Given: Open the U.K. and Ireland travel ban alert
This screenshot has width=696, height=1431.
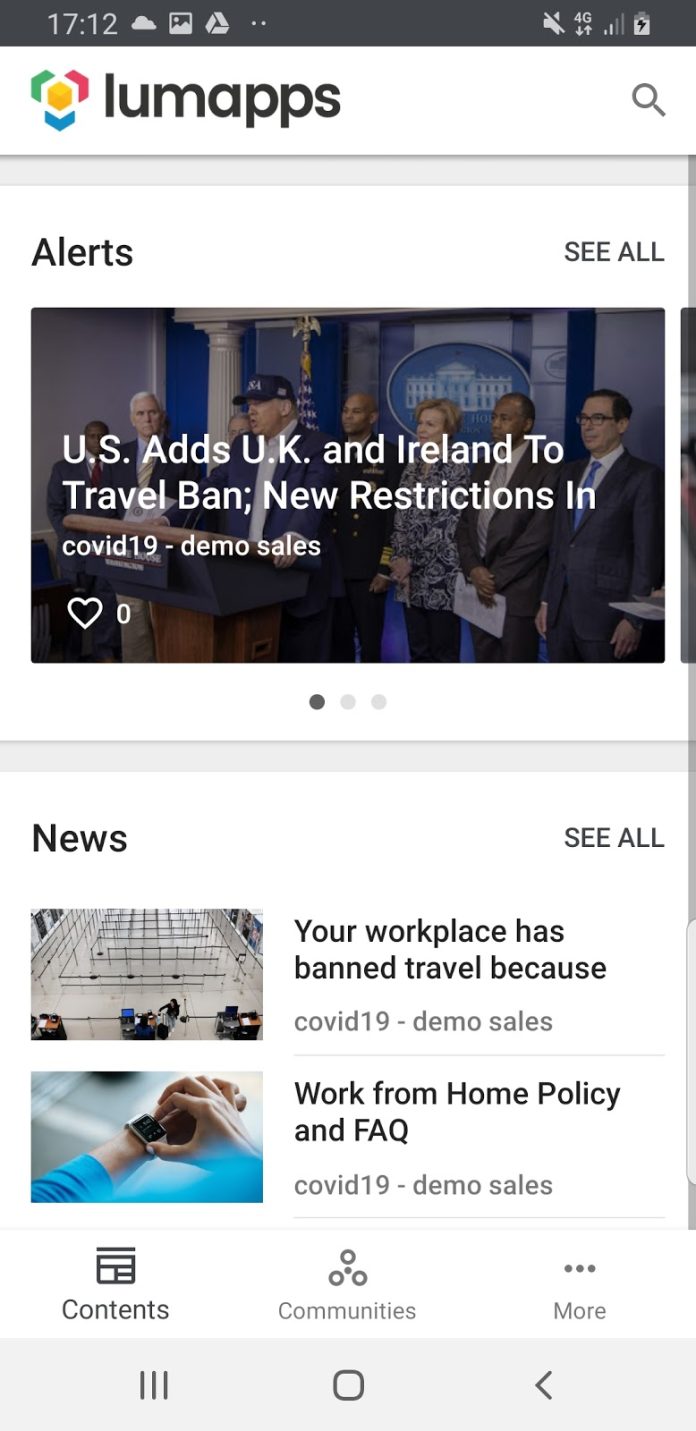Looking at the screenshot, I should [348, 485].
